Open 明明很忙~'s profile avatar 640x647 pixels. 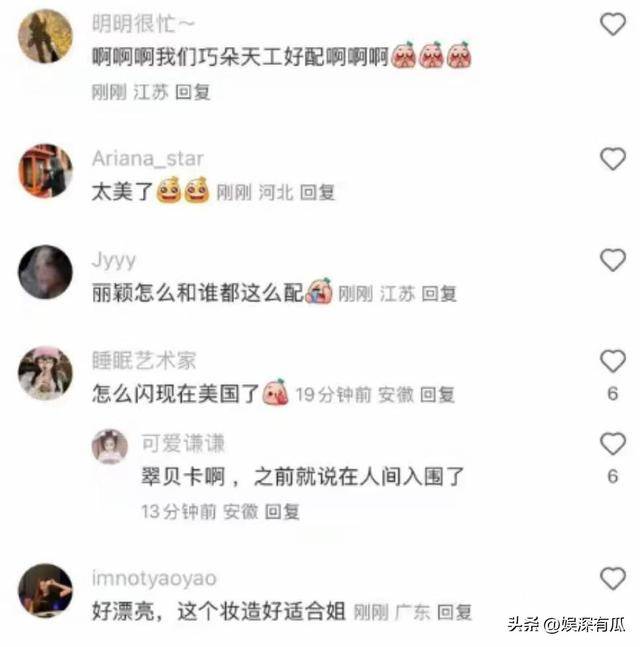(x=45, y=37)
